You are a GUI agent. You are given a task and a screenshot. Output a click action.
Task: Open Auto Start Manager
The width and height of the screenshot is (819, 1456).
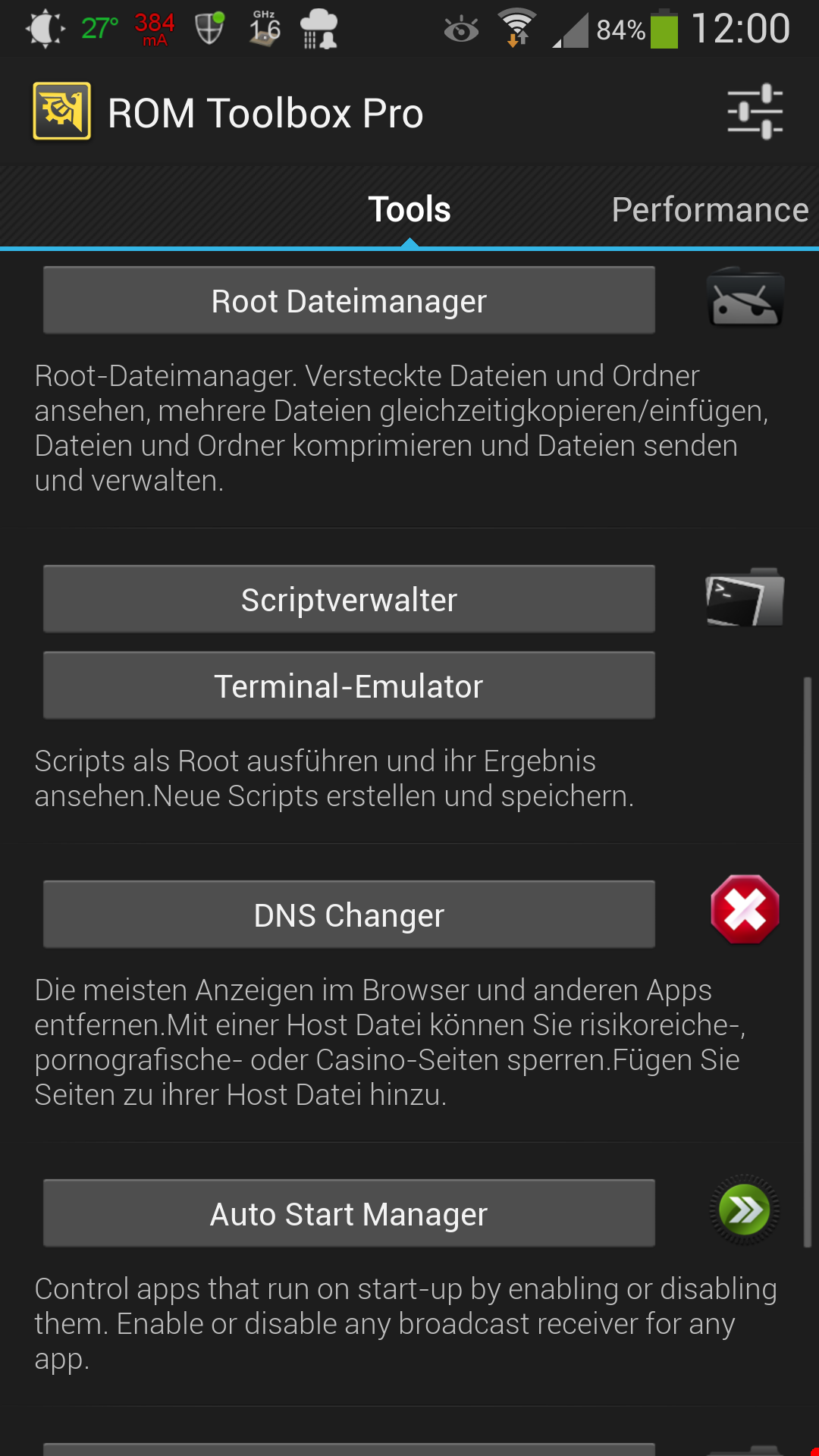click(x=349, y=1213)
